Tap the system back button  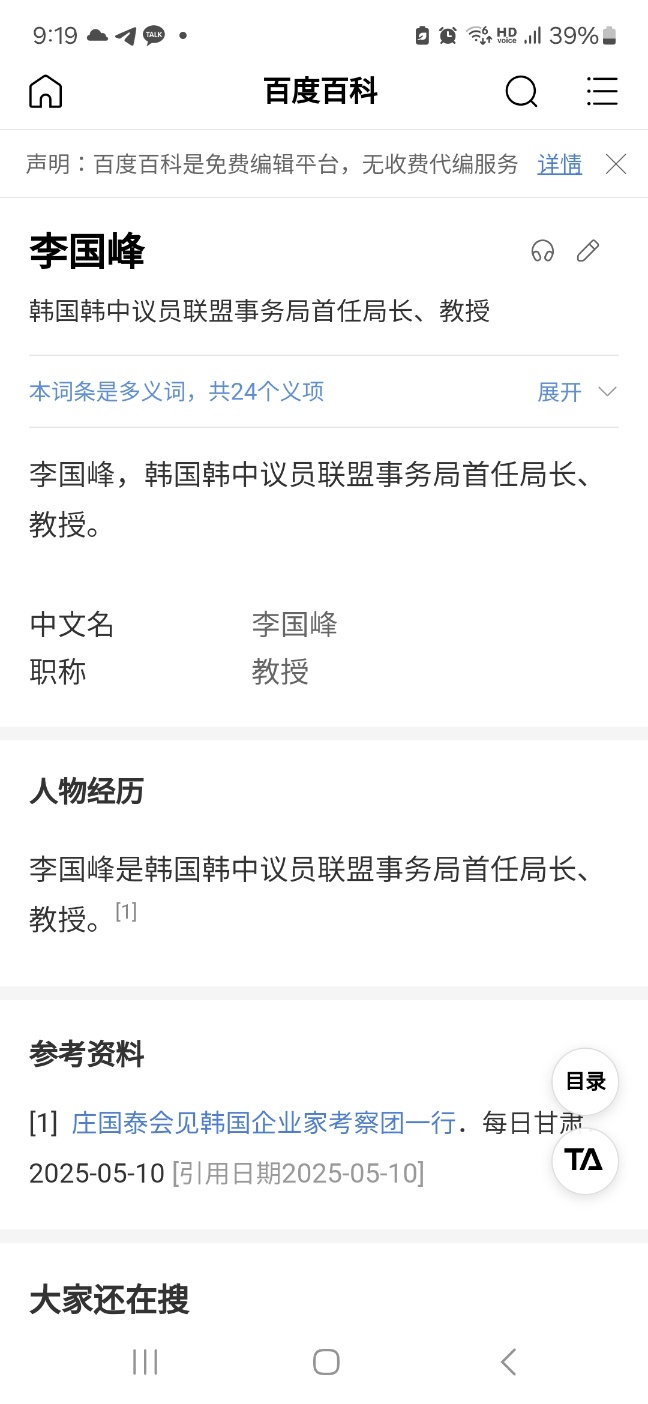[x=508, y=1361]
